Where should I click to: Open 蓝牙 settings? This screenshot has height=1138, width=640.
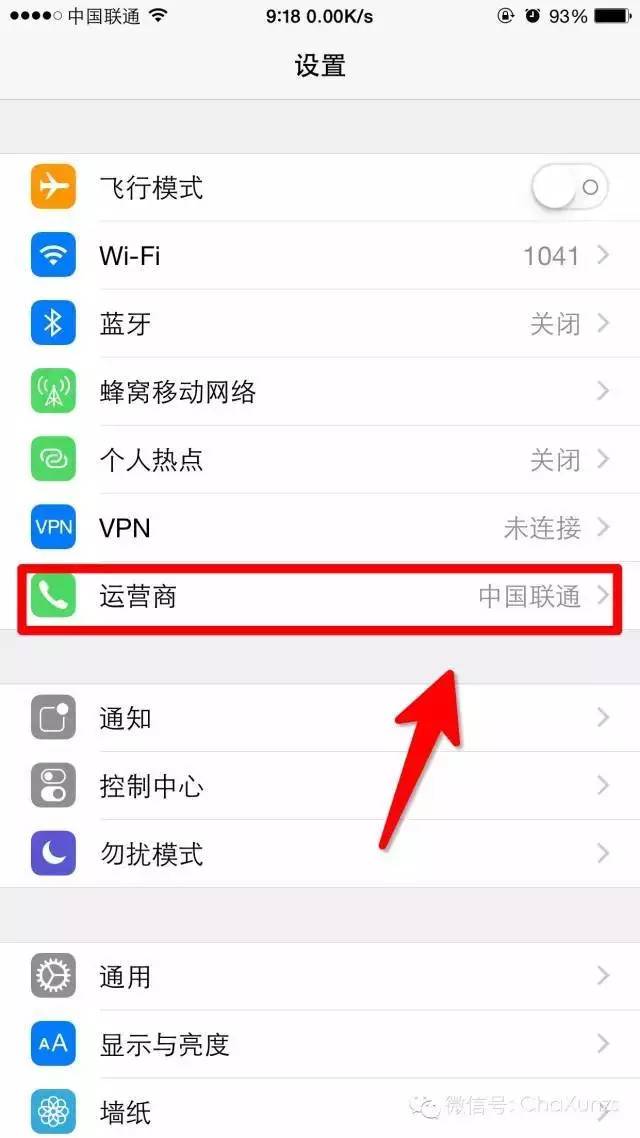[320, 324]
